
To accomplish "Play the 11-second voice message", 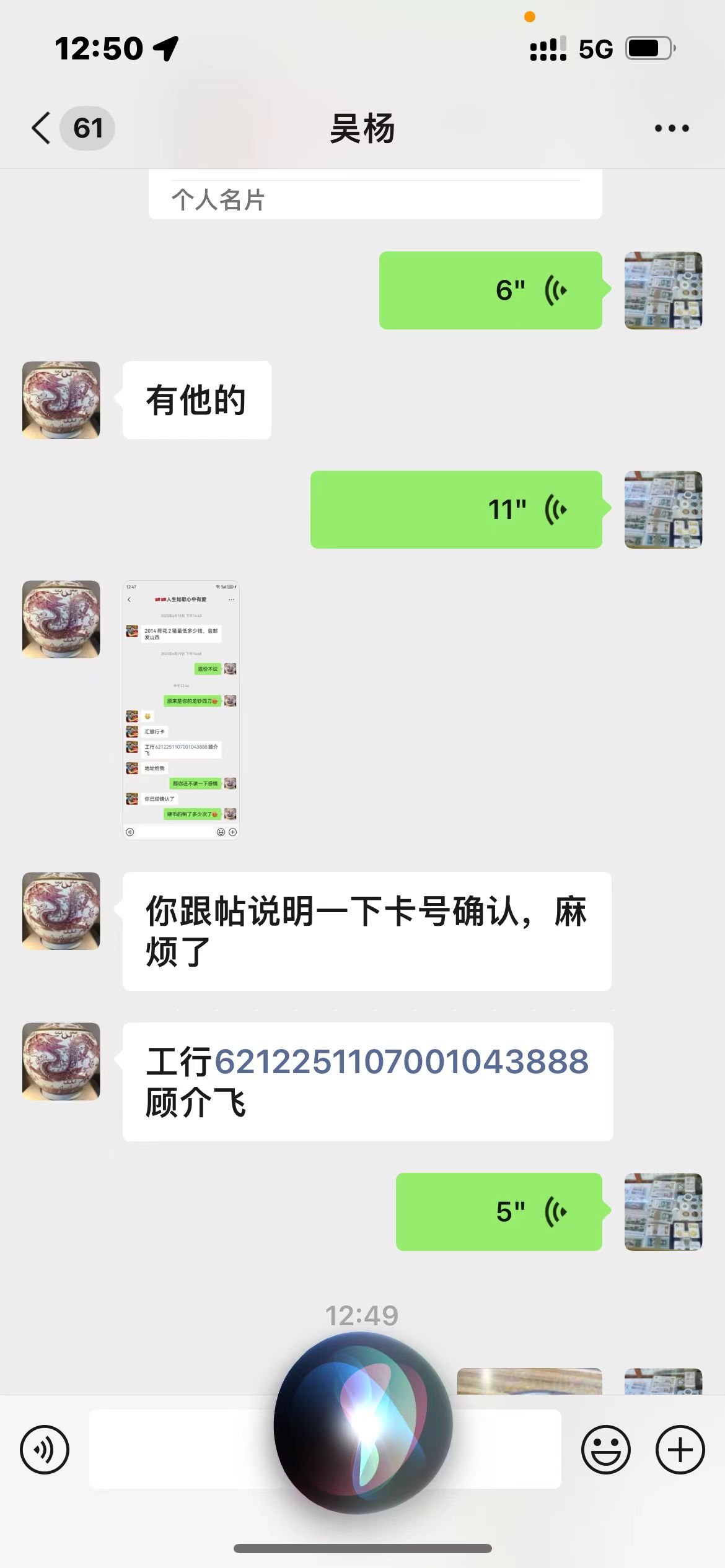I will click(456, 510).
